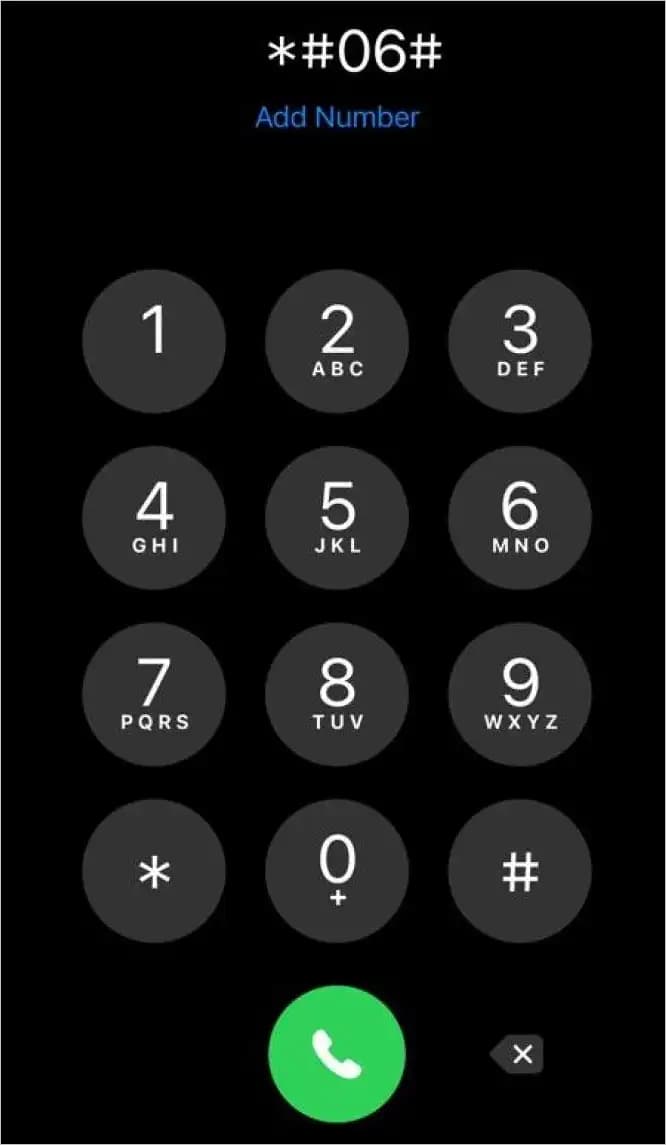This screenshot has width=666, height=1145.
Task: Select the 9 WXYZ key
Action: tap(520, 694)
